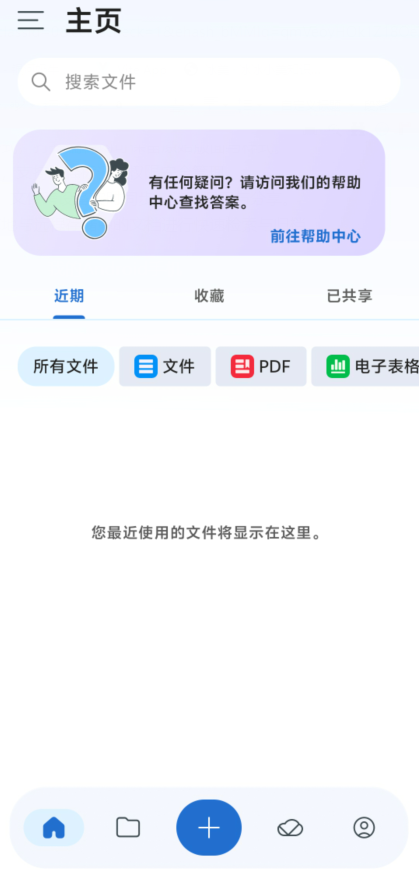Open the folder tab in bottom bar
The width and height of the screenshot is (419, 871).
128,828
